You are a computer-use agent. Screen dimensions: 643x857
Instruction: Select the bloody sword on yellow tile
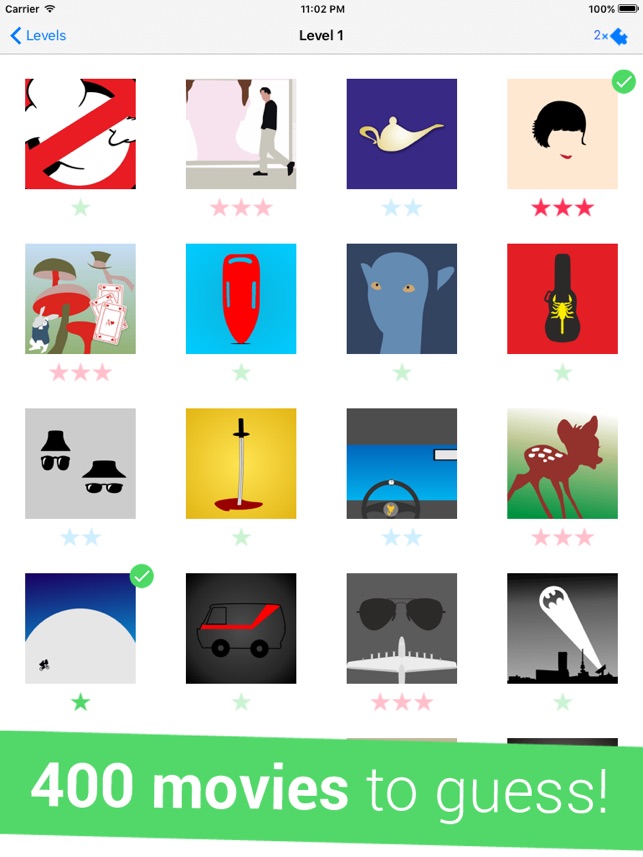[x=241, y=463]
